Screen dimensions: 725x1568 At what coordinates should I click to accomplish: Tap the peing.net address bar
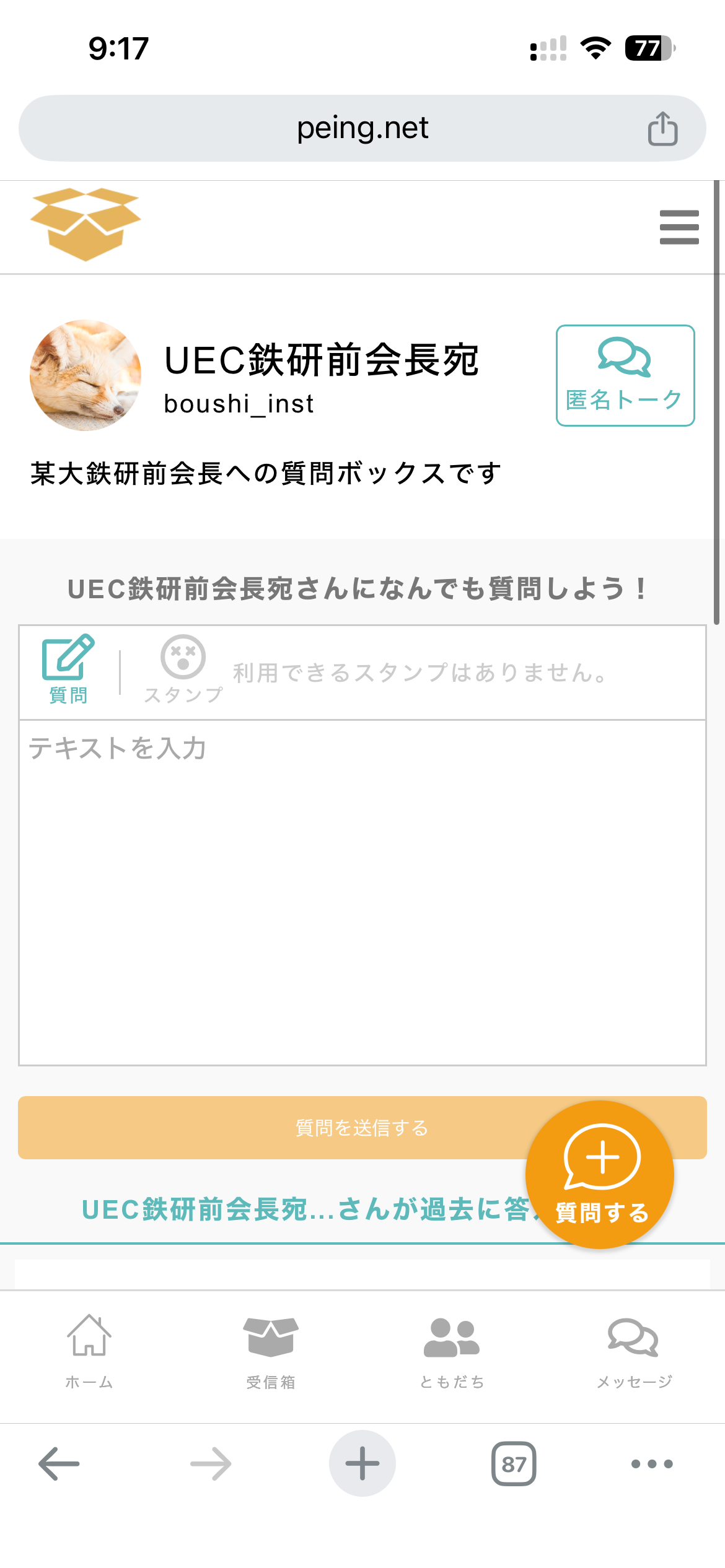coord(362,128)
